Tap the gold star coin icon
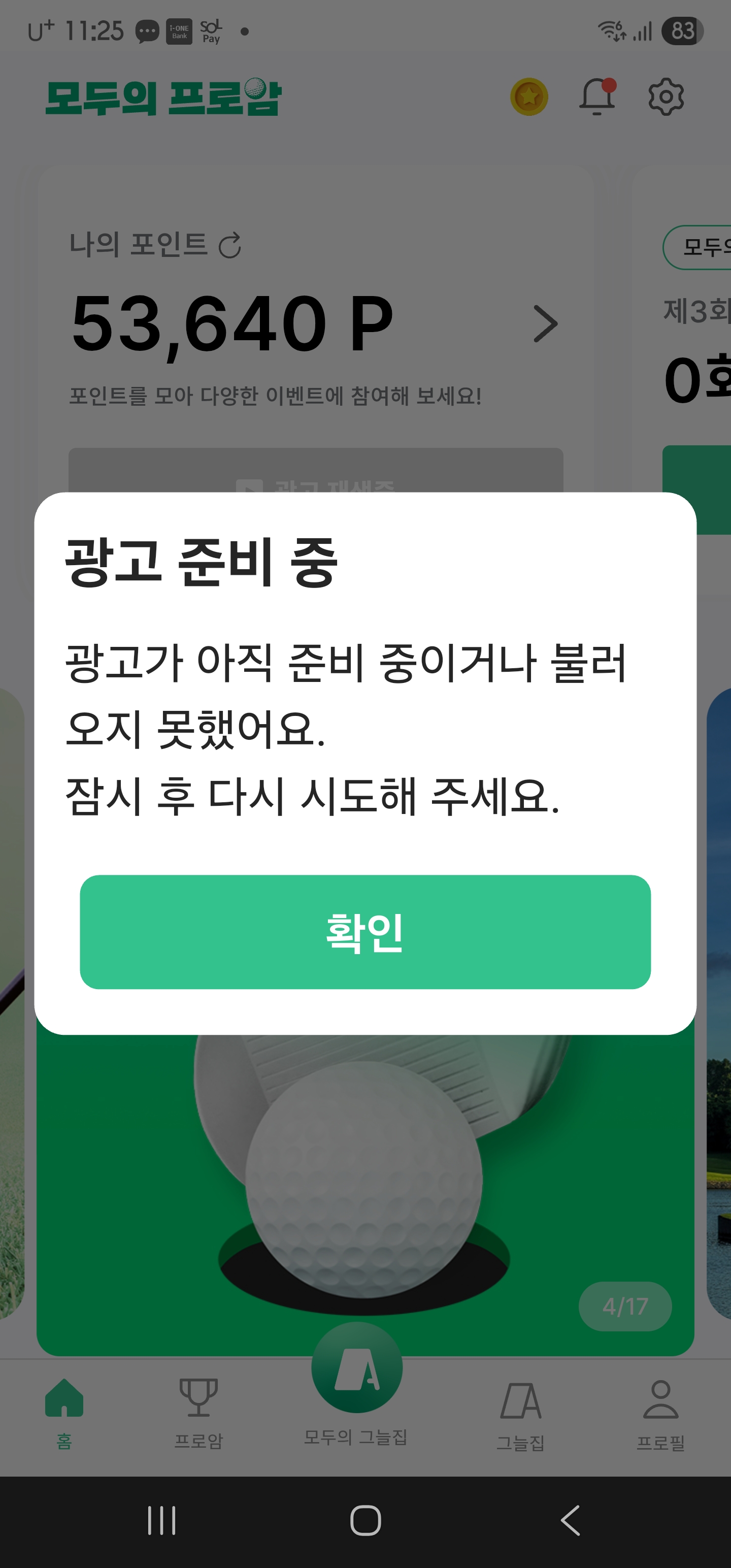Image resolution: width=731 pixels, height=1568 pixels. point(528,97)
